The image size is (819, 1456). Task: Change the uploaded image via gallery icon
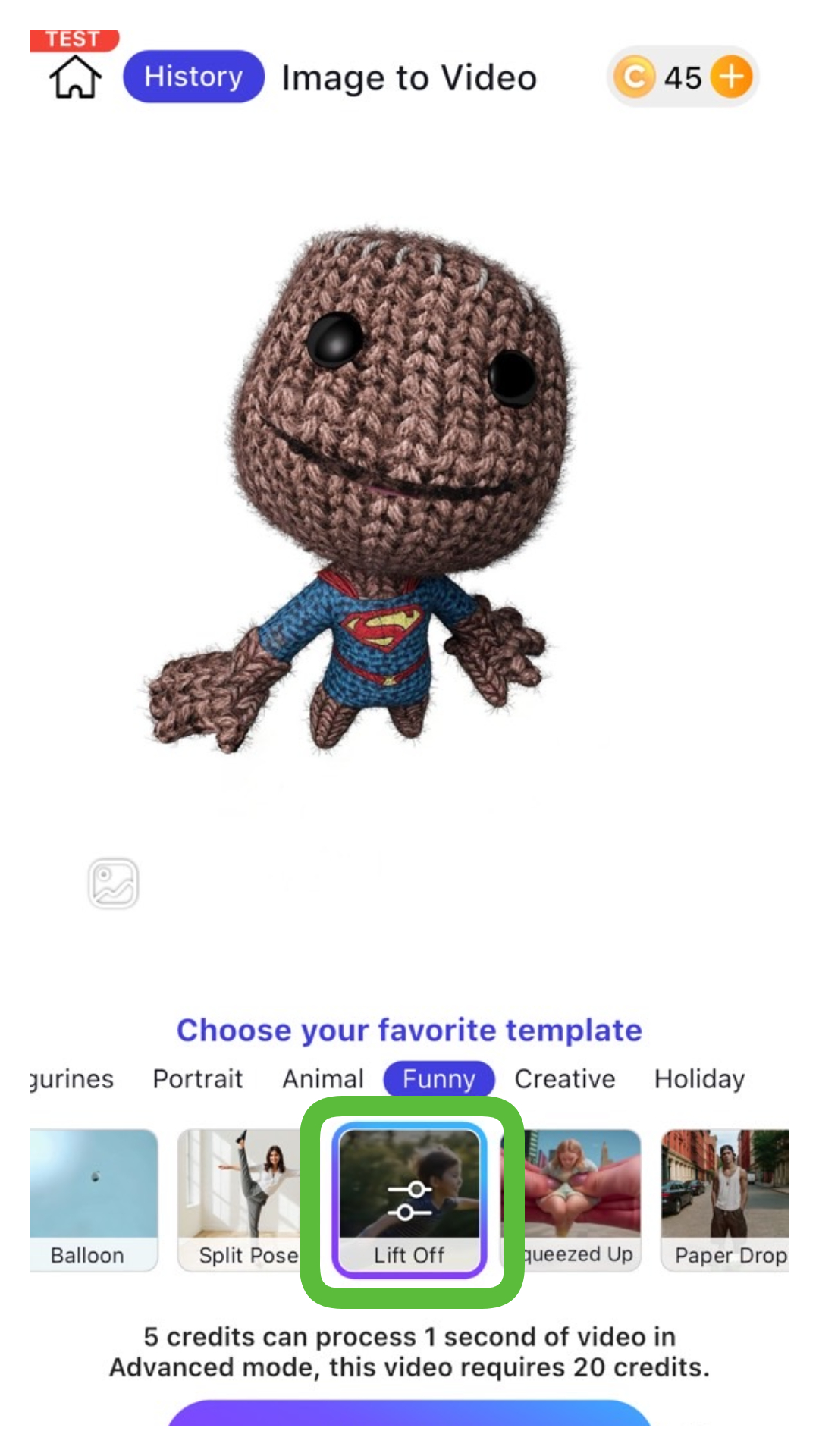tap(113, 883)
